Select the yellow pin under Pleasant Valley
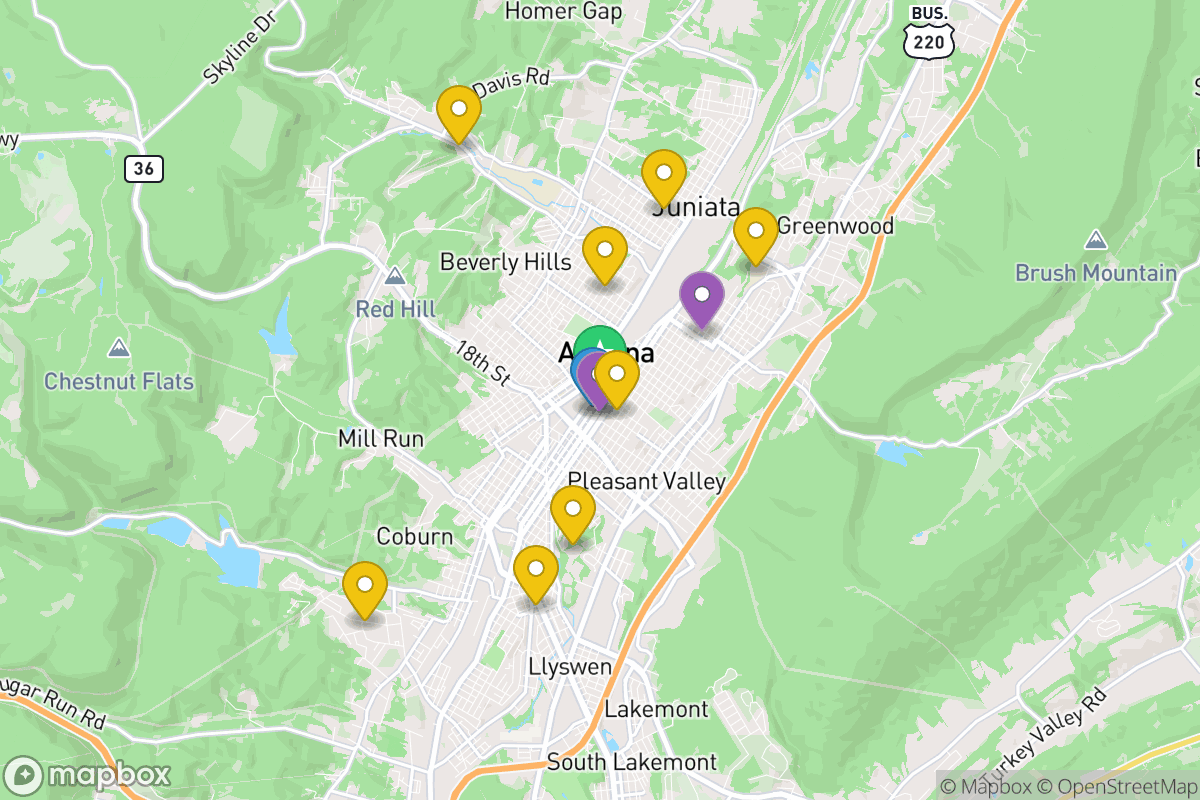This screenshot has height=800, width=1200. (x=573, y=512)
